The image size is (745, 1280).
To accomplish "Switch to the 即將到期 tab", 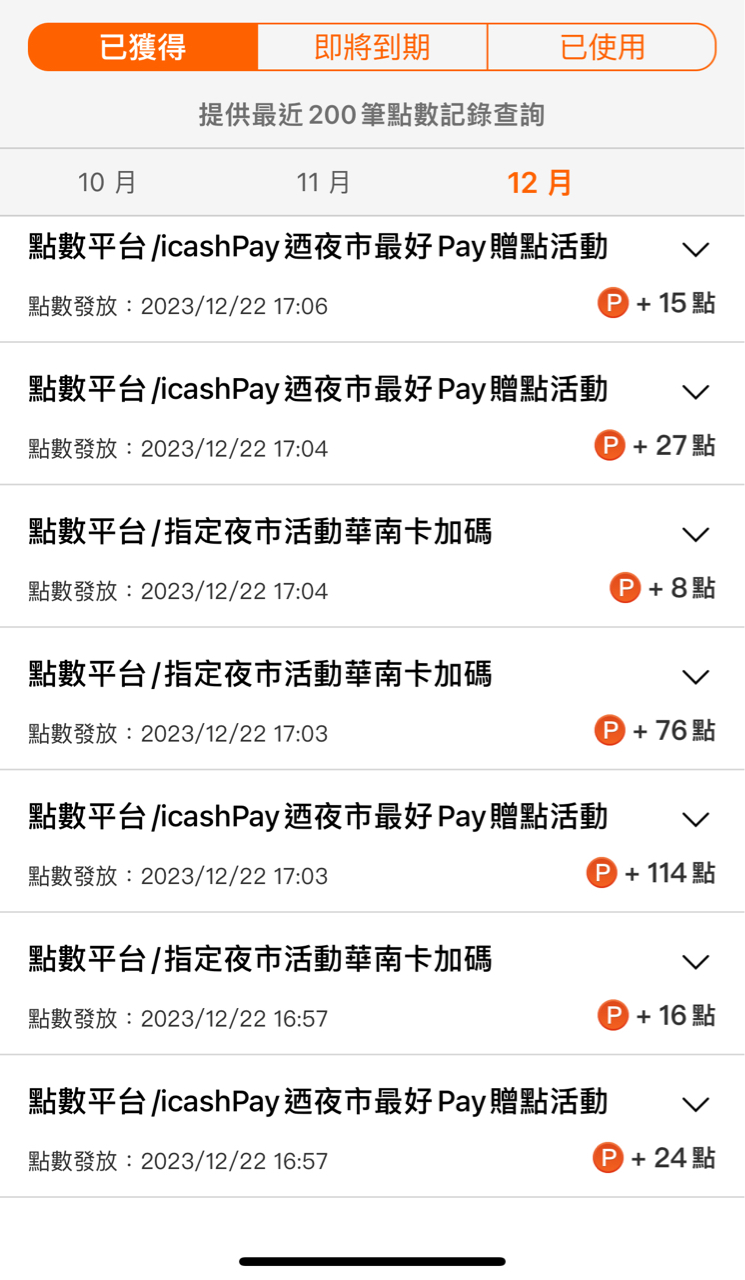I will click(372, 47).
